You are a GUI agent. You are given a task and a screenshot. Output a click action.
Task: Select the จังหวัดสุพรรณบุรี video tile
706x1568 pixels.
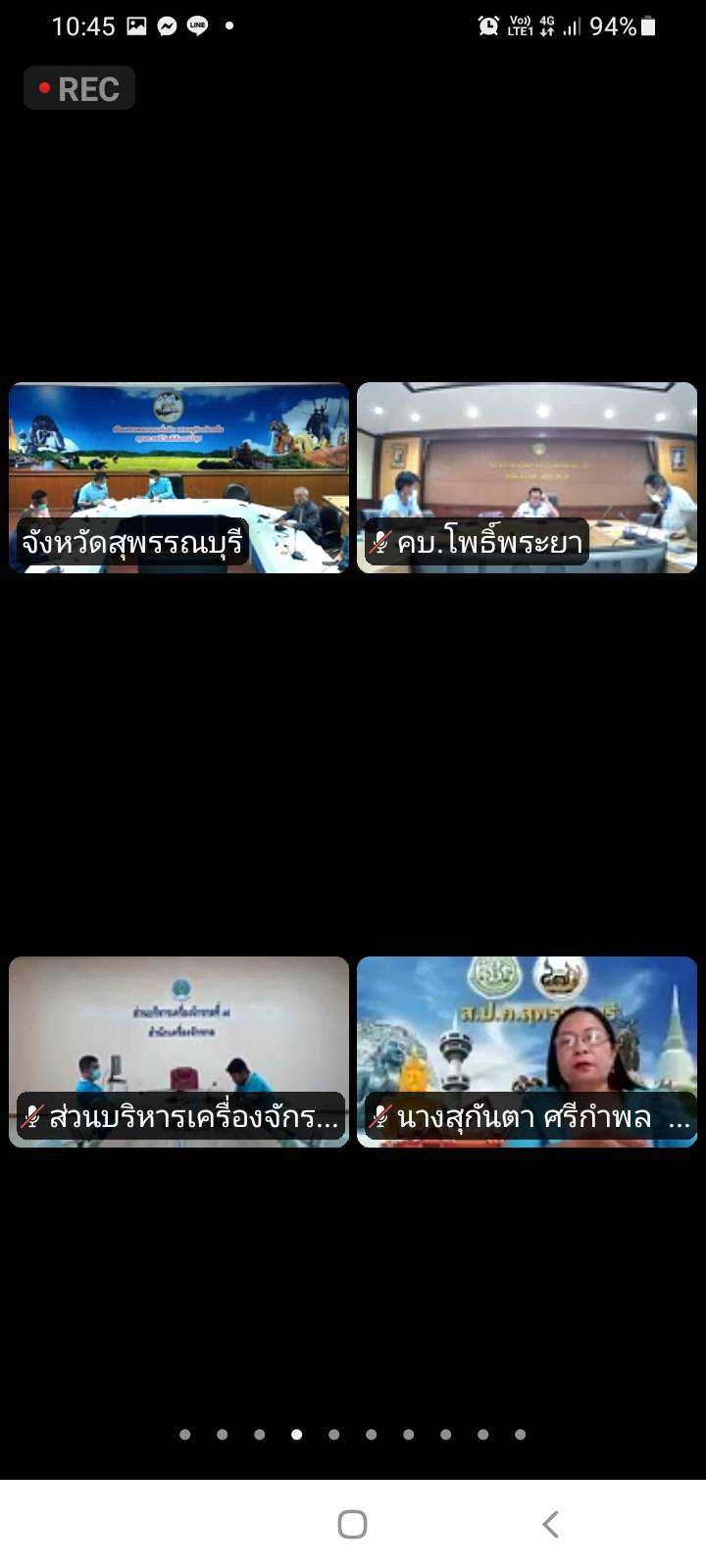[x=178, y=477]
